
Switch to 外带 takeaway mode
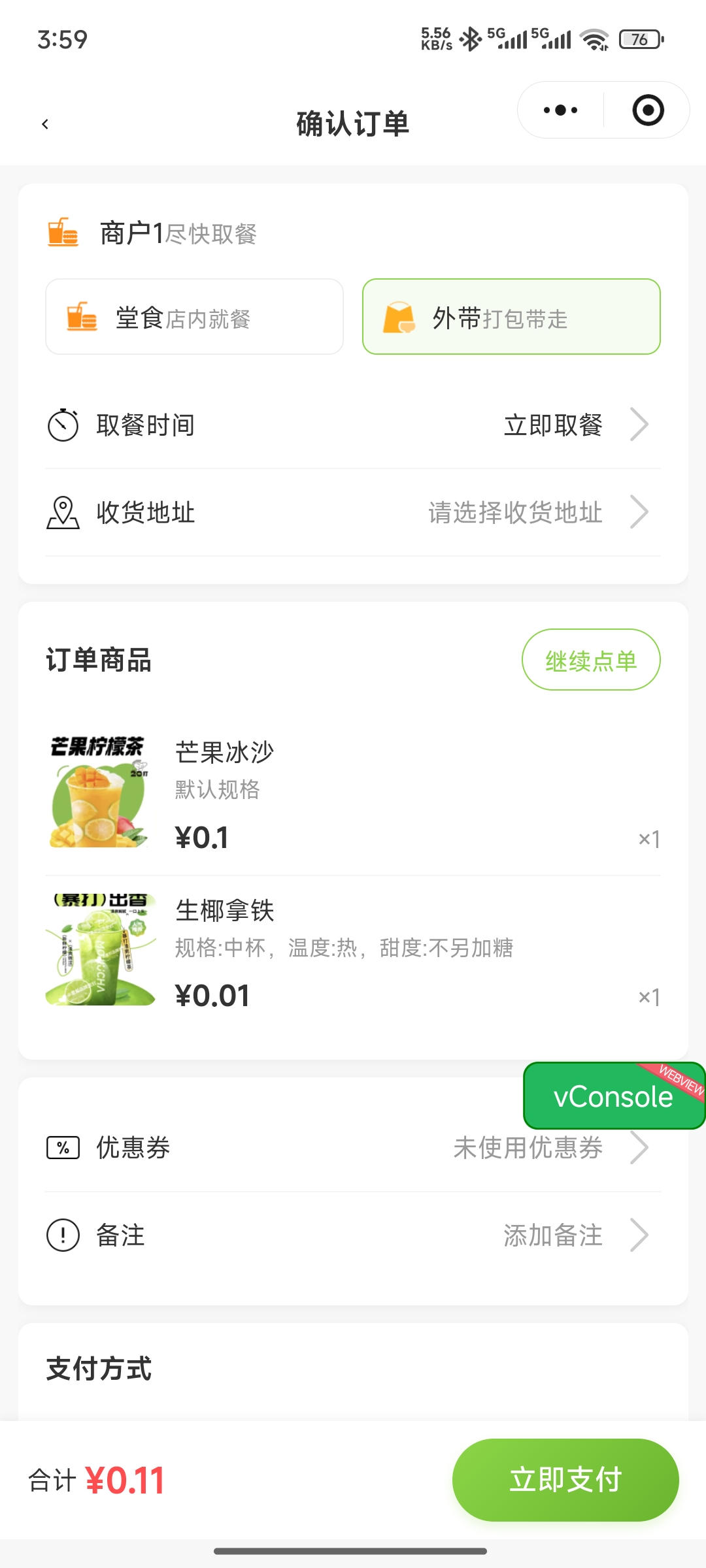point(512,317)
